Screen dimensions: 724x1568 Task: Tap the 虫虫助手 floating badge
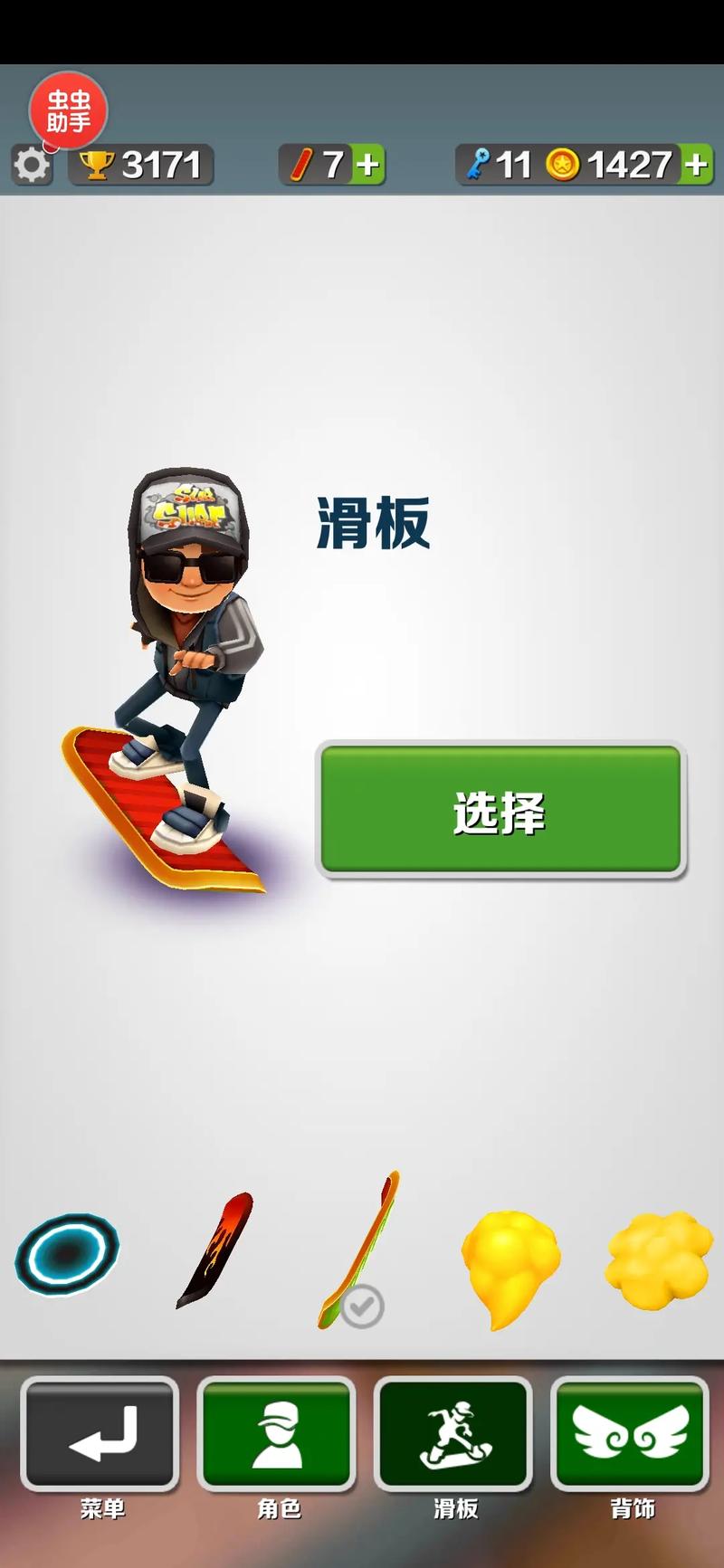coord(68,110)
